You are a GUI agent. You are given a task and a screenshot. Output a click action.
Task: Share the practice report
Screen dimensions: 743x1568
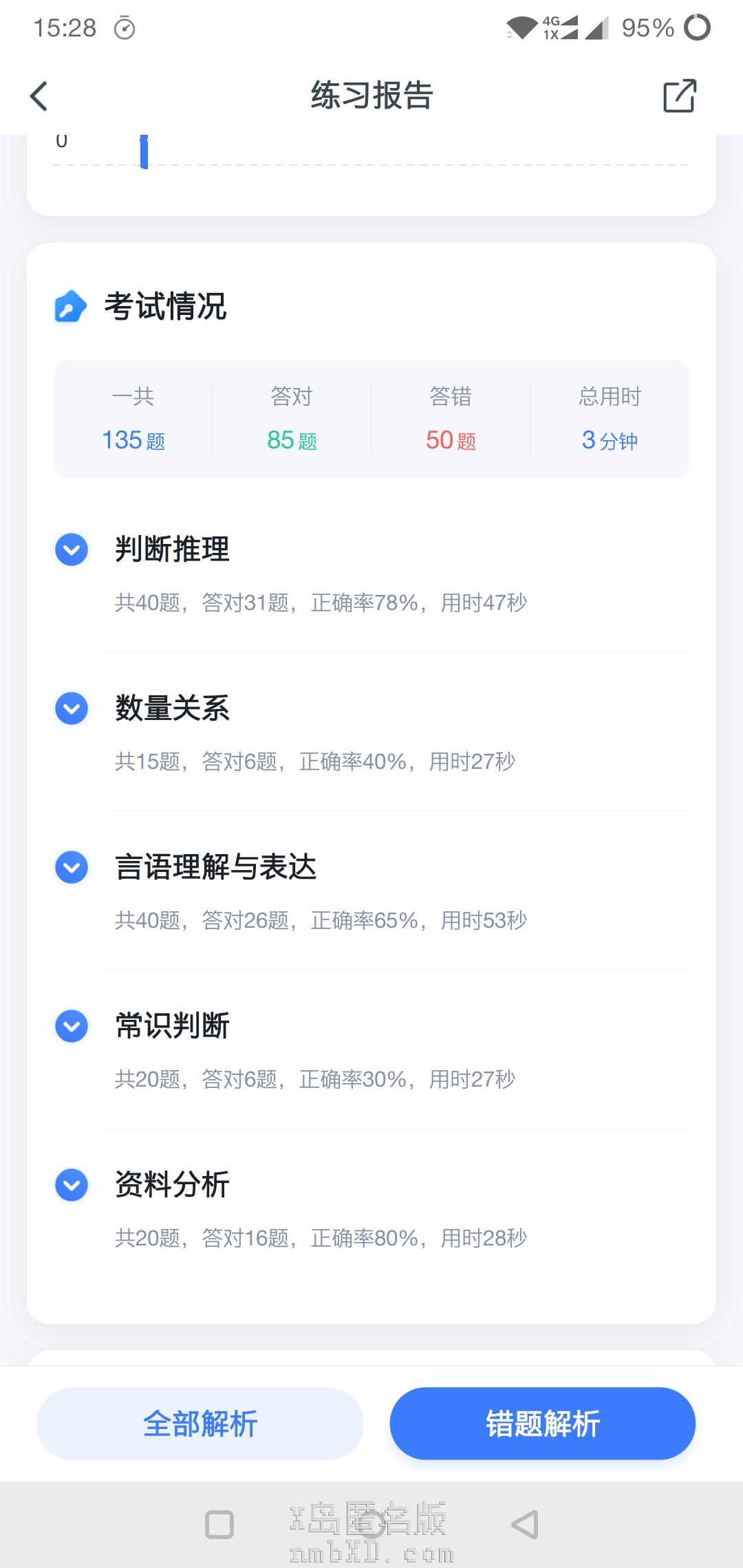[x=679, y=96]
